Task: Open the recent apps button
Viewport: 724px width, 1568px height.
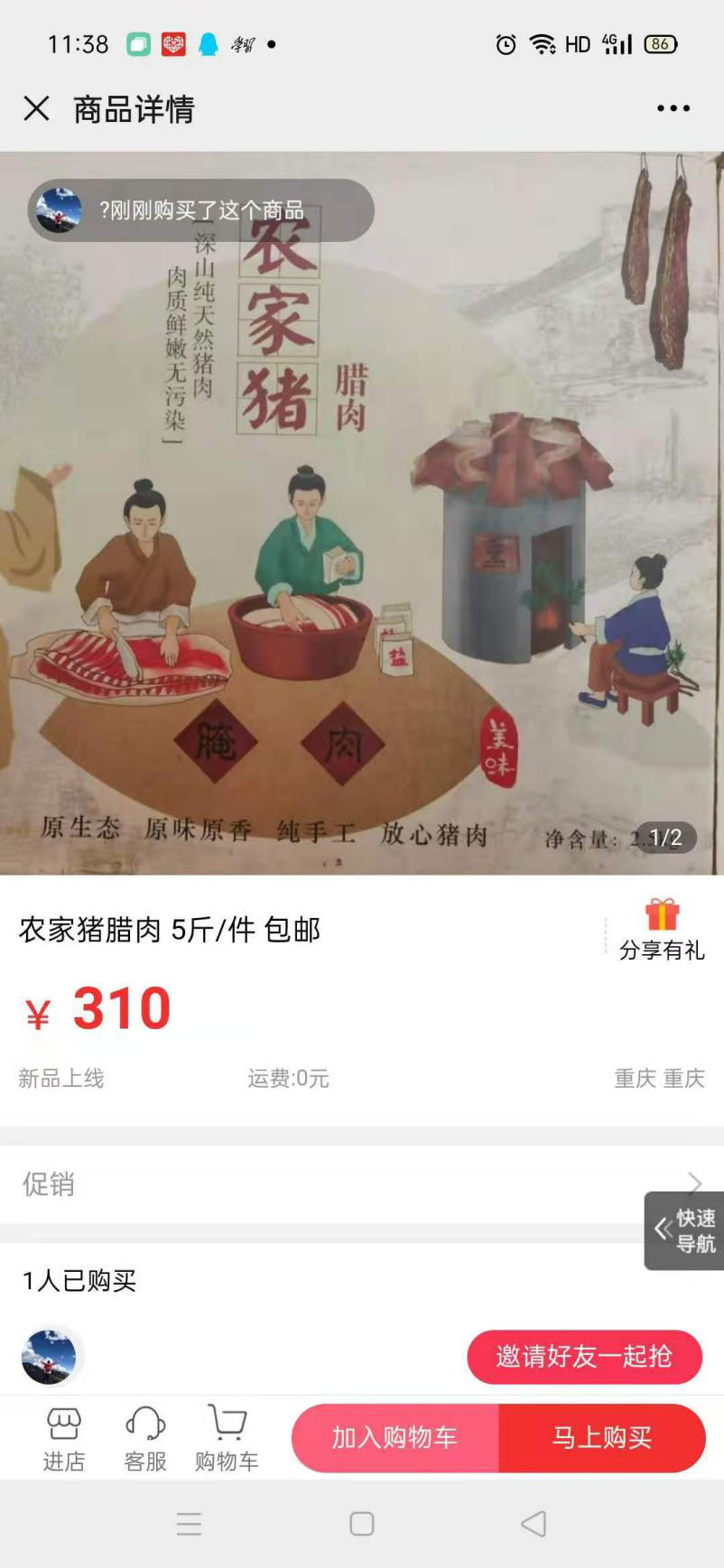Action: point(190,1524)
